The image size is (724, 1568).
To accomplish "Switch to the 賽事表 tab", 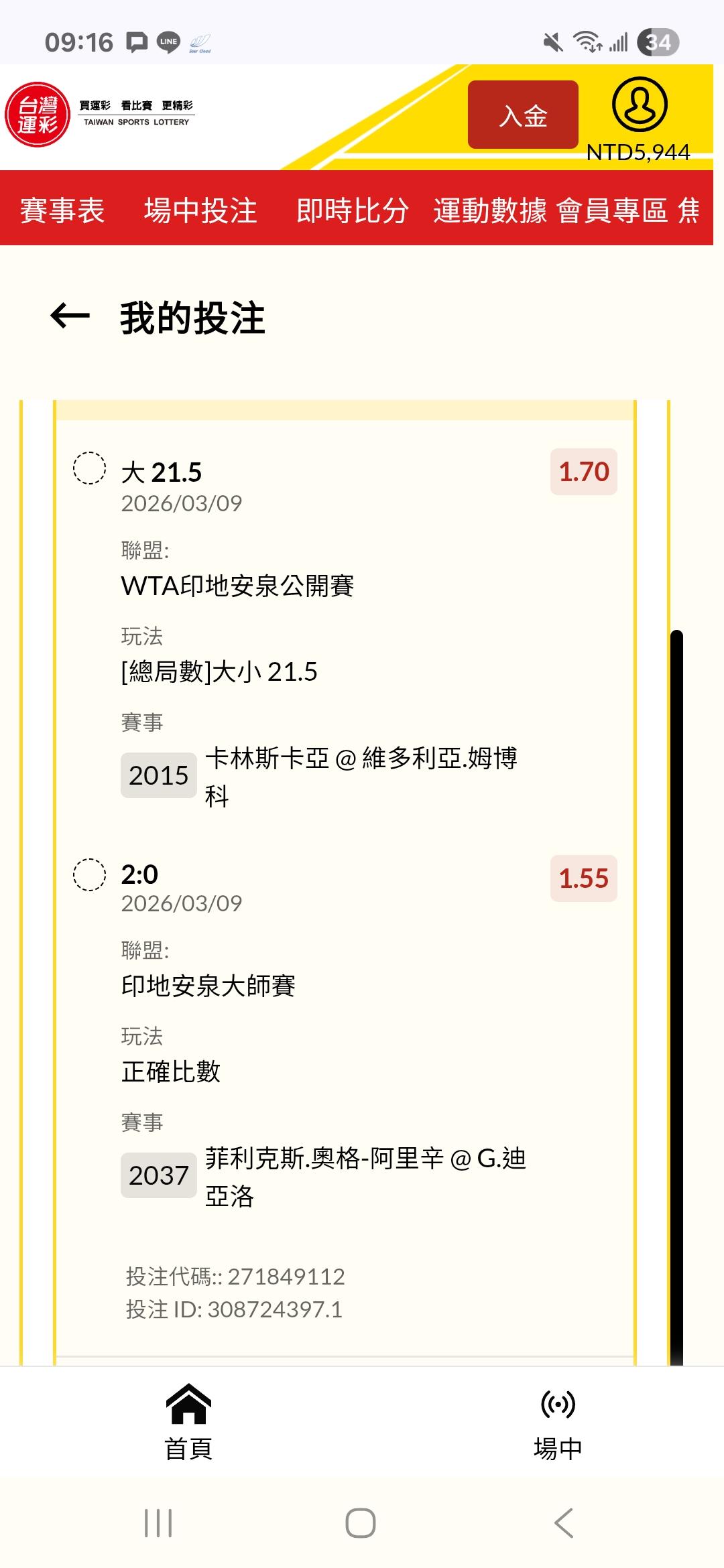I will (62, 210).
